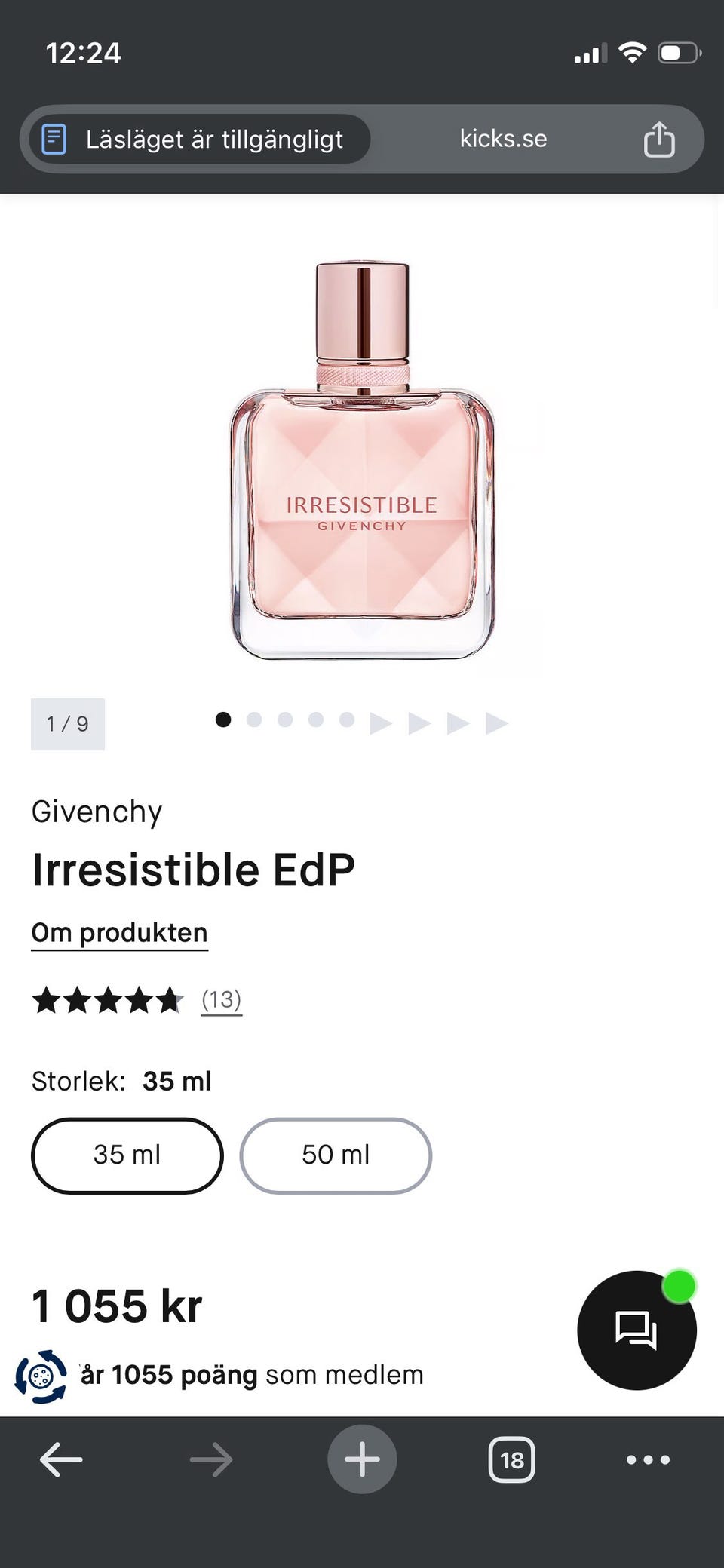Viewport: 724px width, 1568px height.
Task: Go back to the previous page
Action: coord(61,1459)
